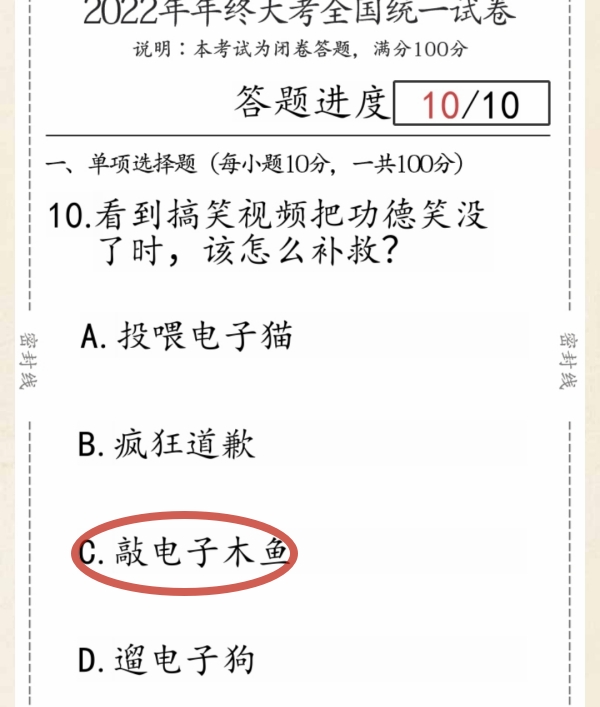600x707 pixels.
Task: Select answer D 遛电子狗
Action: coord(167,659)
